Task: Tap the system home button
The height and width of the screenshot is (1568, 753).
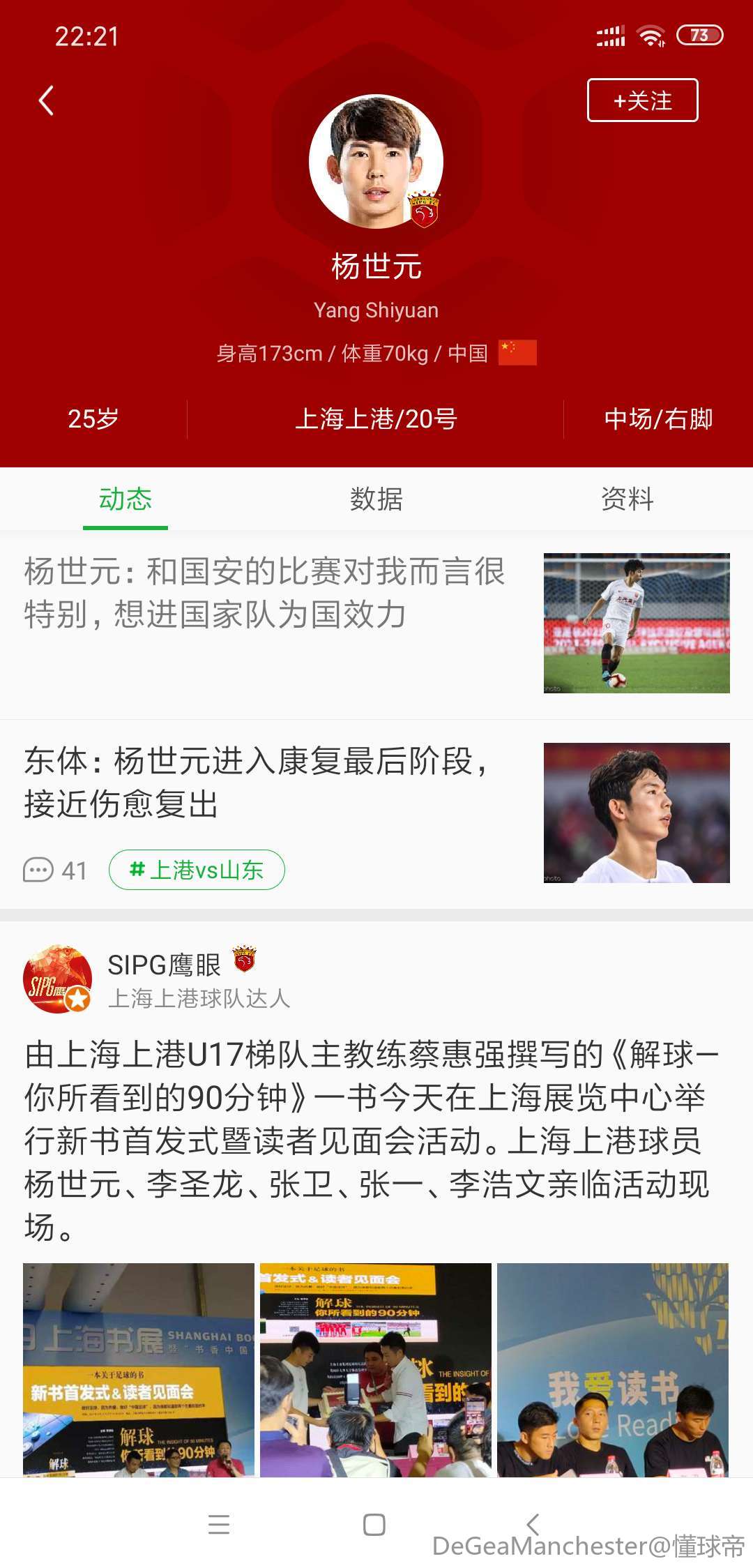Action: click(x=374, y=1524)
